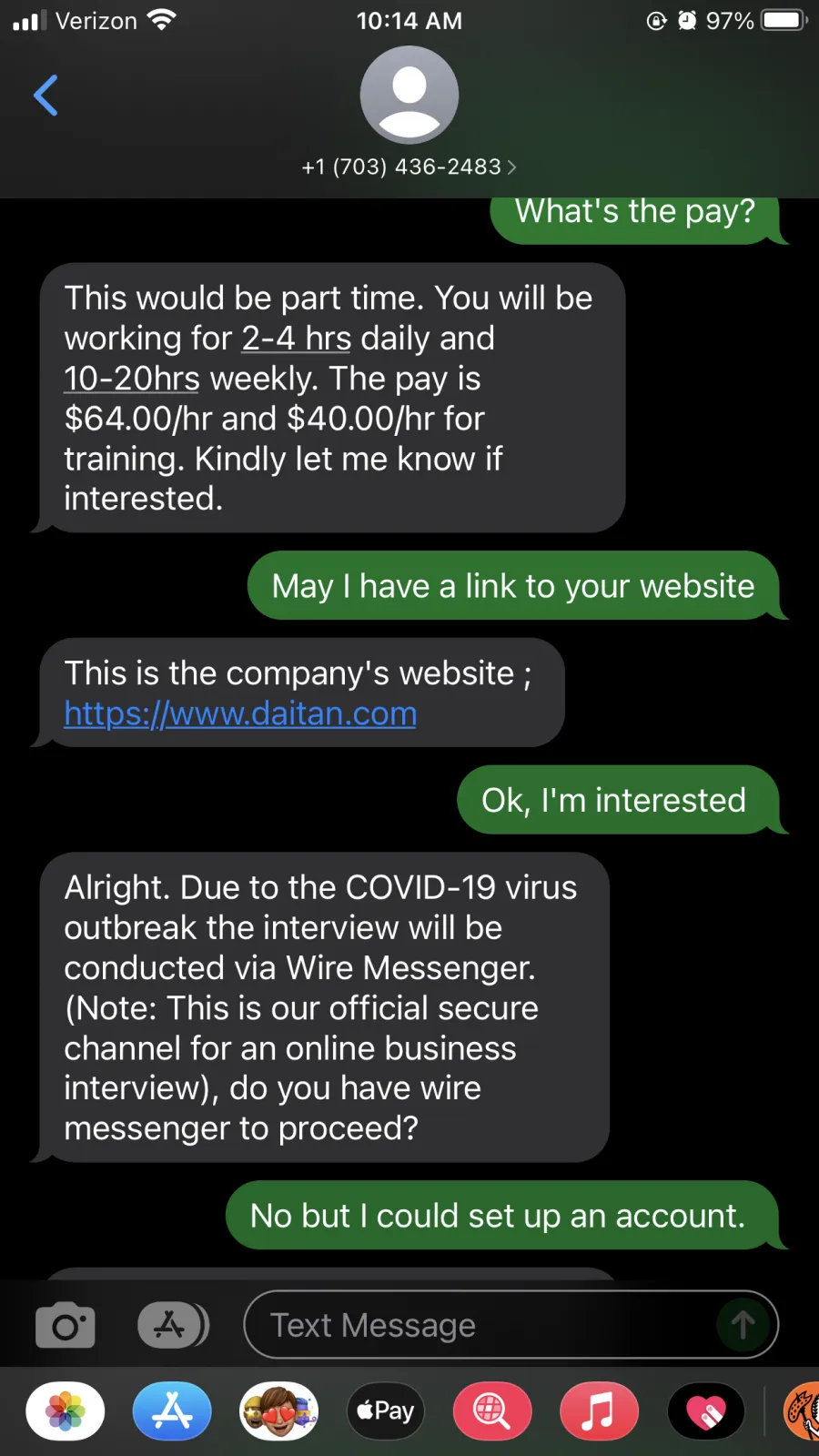Open the camera to attach a photo
Screen dimensions: 819x1456
click(65, 1325)
